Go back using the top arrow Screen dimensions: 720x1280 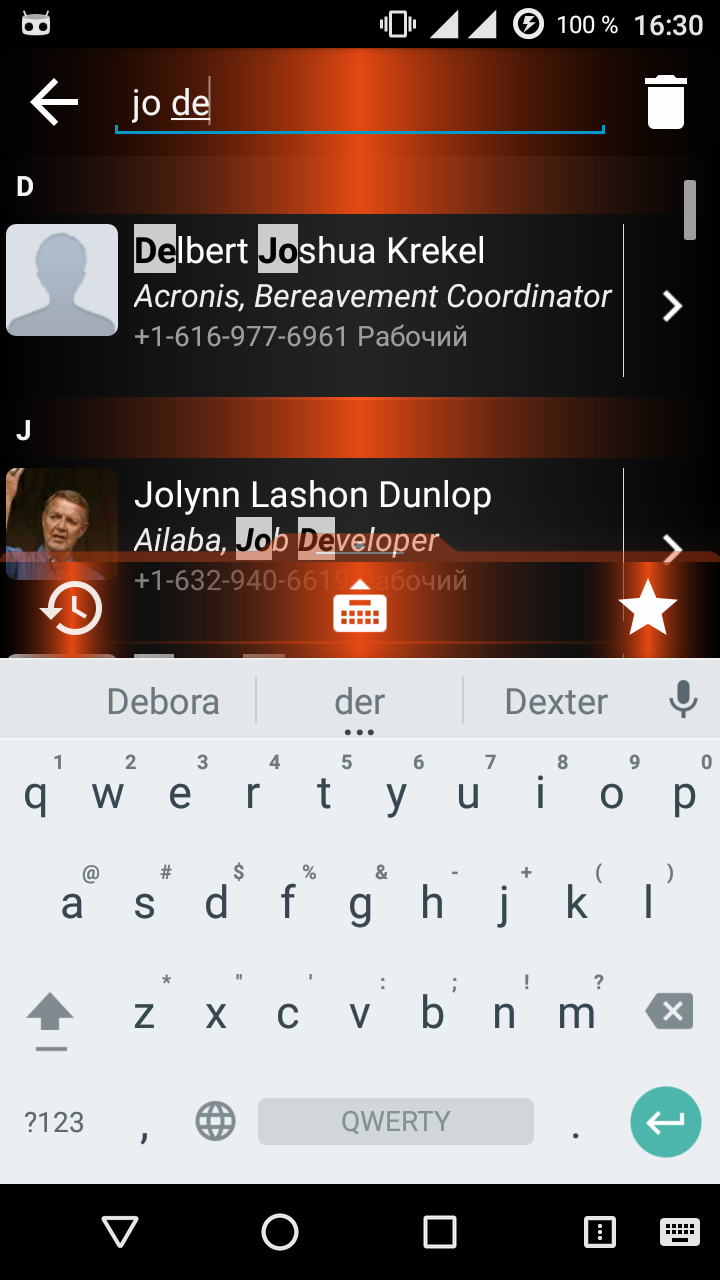54,102
